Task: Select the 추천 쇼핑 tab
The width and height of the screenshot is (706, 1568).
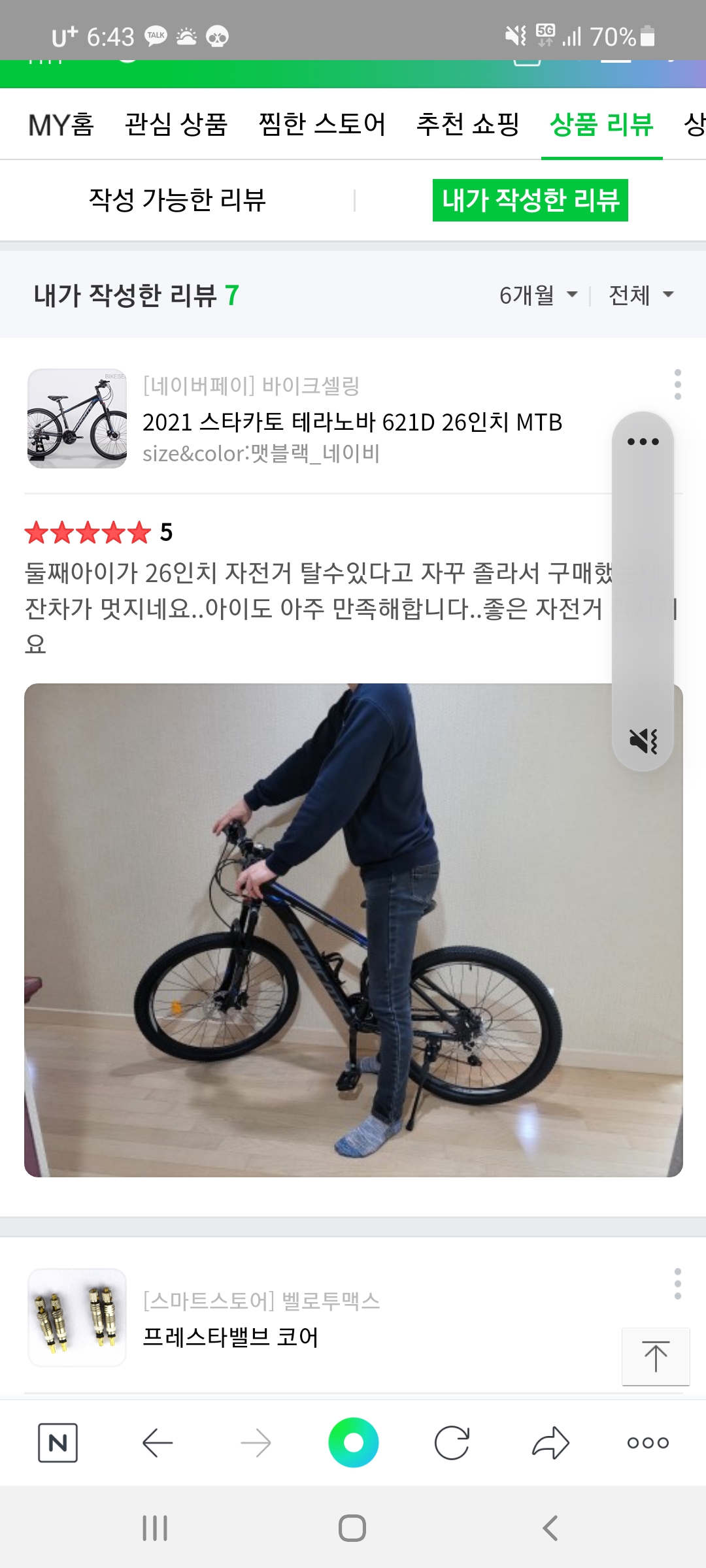Action: [467, 124]
